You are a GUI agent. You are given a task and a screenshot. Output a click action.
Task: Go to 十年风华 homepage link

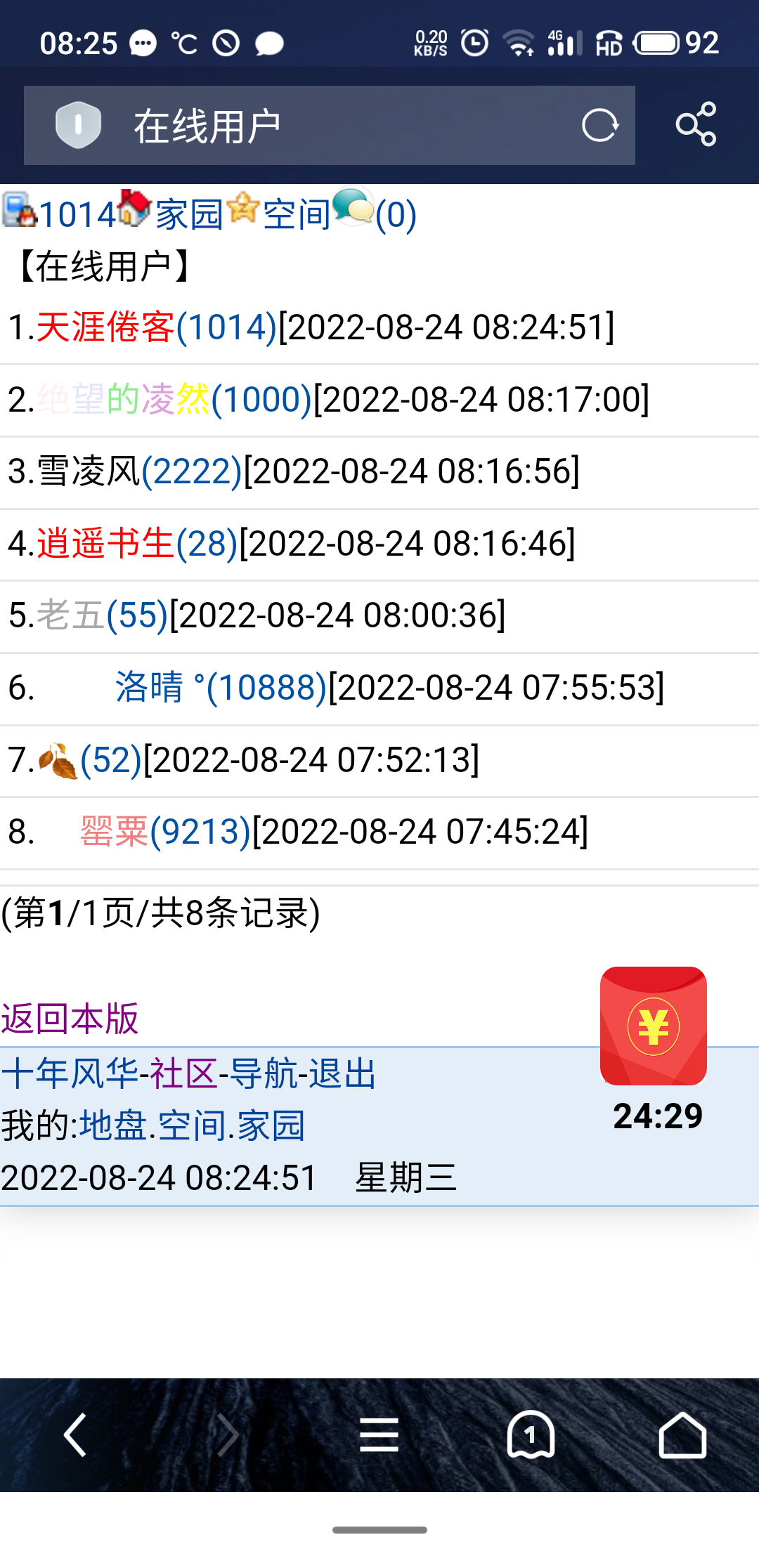click(x=70, y=1073)
